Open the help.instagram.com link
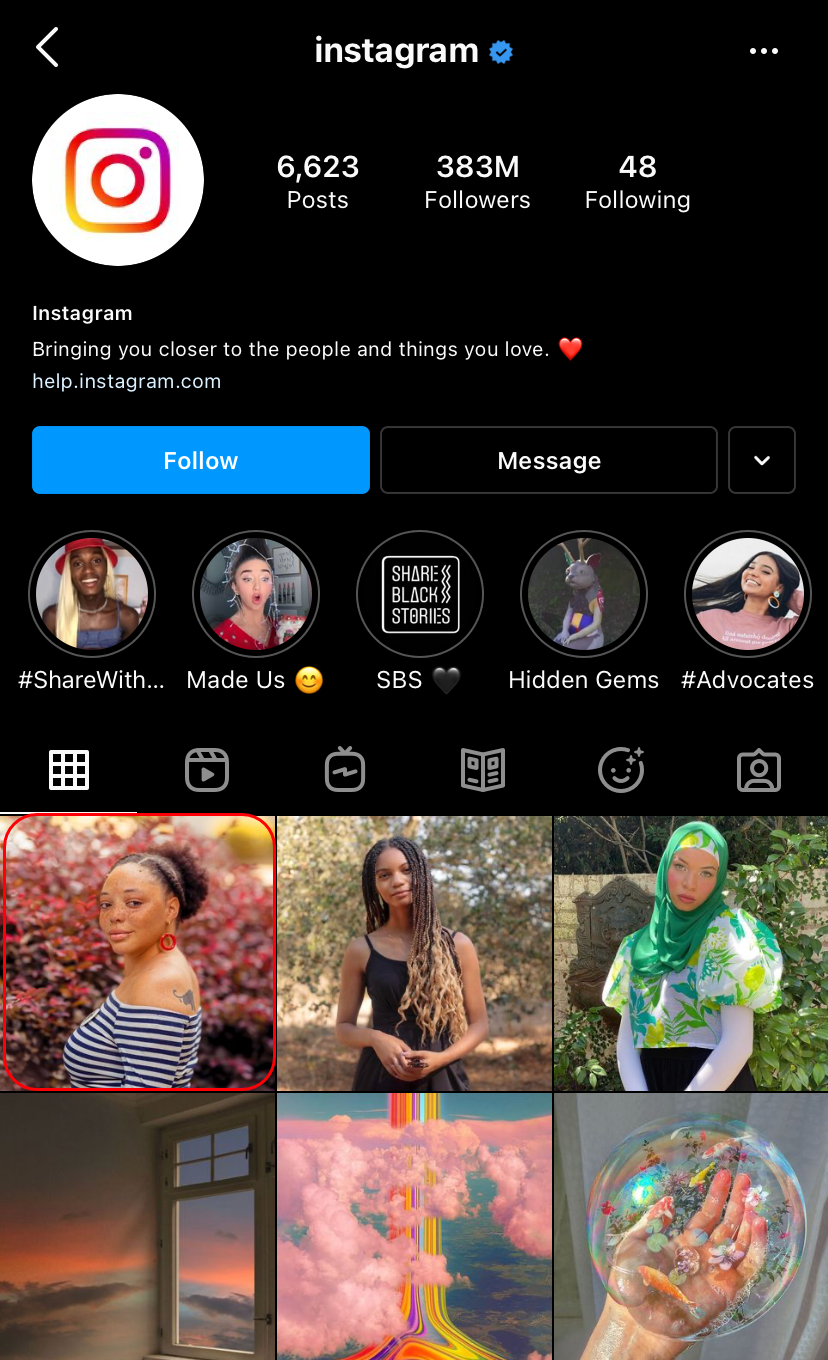828x1360 pixels. pyautogui.click(x=126, y=381)
